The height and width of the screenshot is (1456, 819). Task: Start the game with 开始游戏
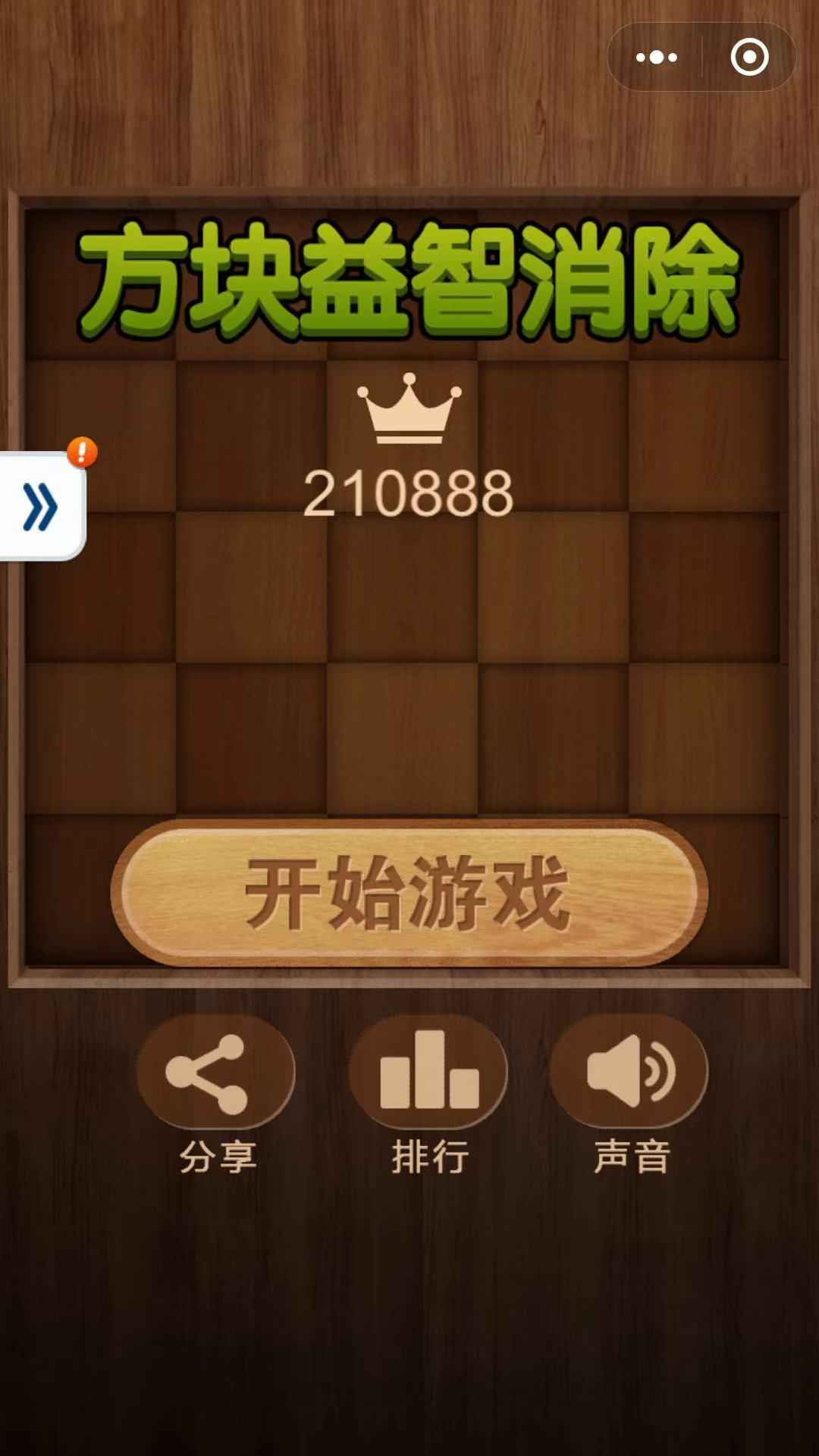point(409,893)
